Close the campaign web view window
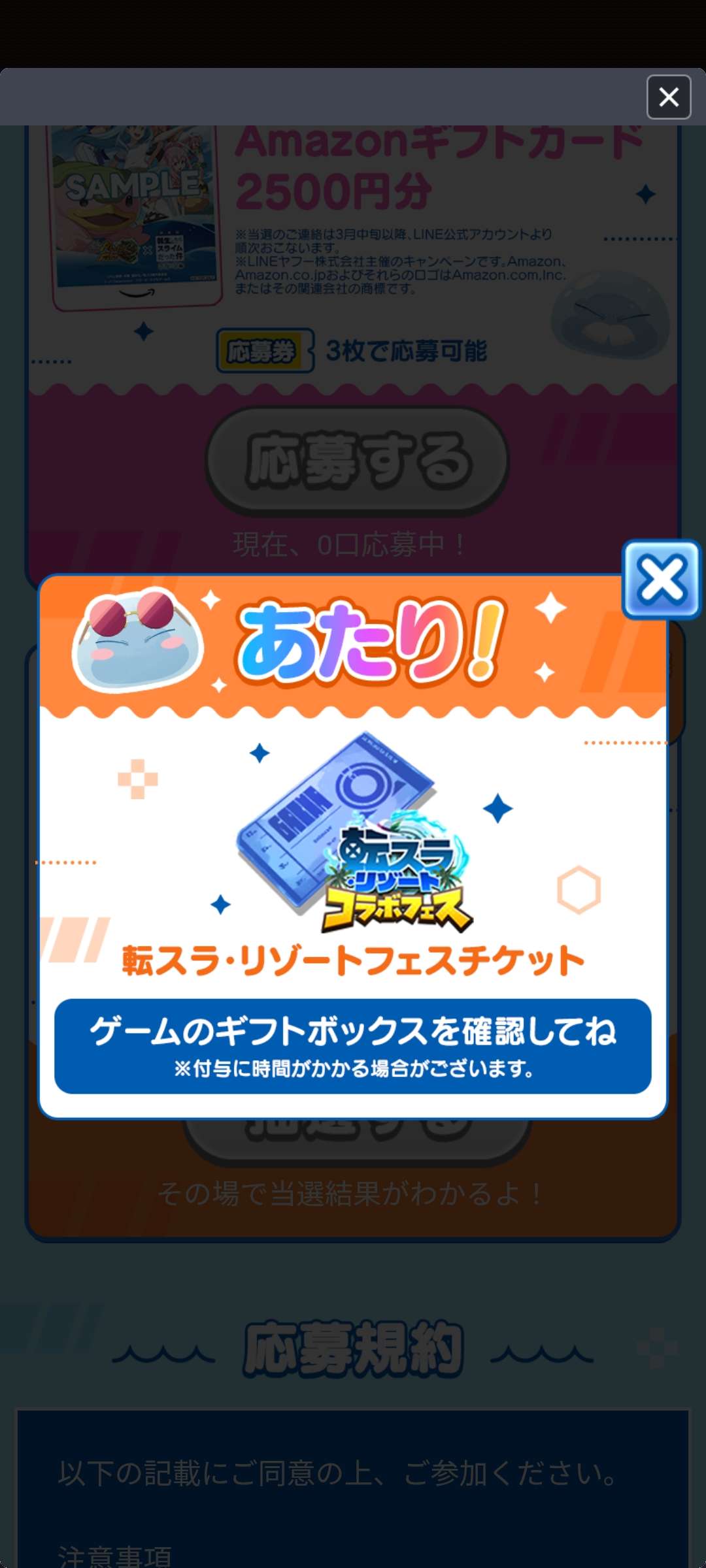Image resolution: width=706 pixels, height=1568 pixels. [668, 97]
